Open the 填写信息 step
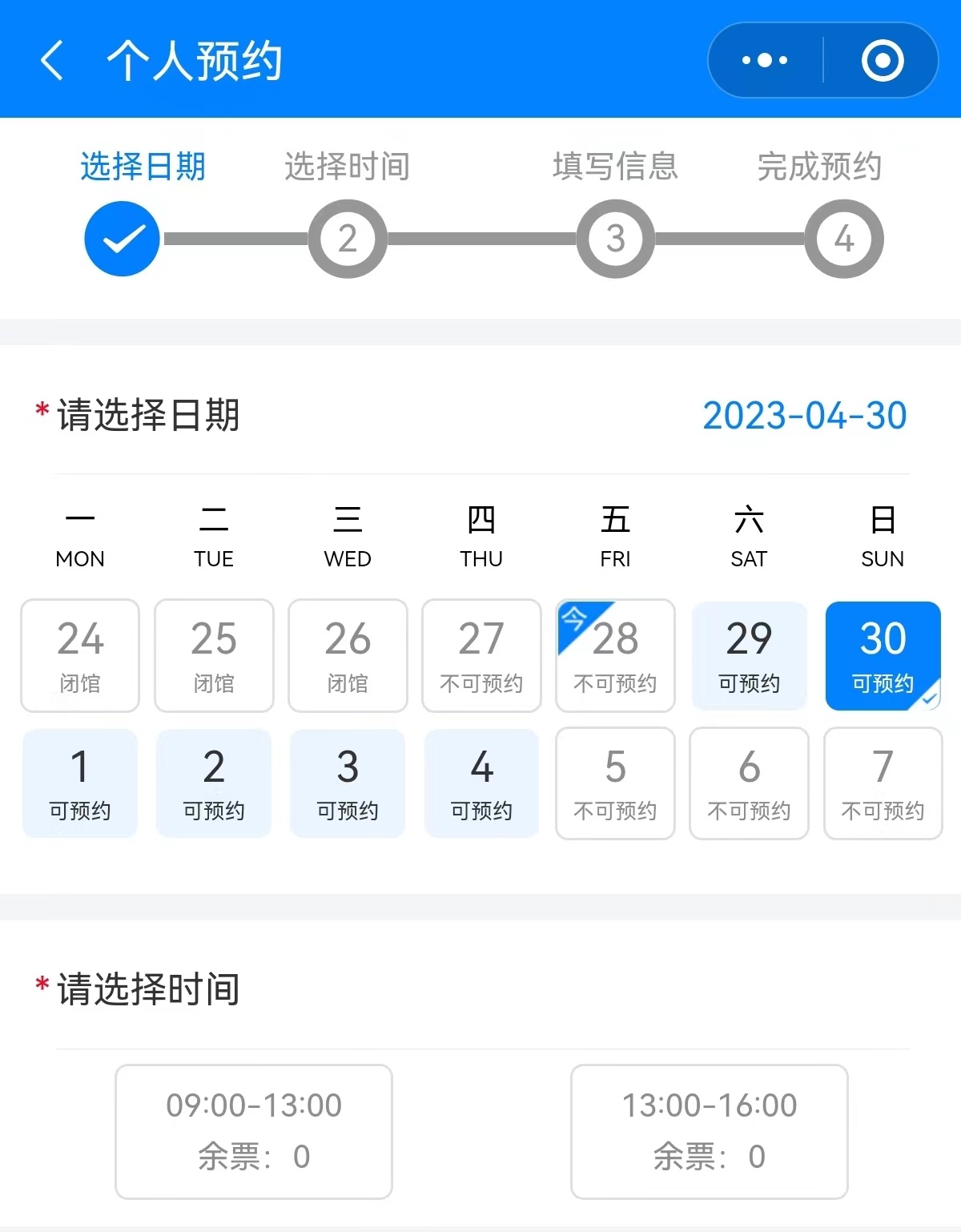The height and width of the screenshot is (1232, 961). coord(614,167)
